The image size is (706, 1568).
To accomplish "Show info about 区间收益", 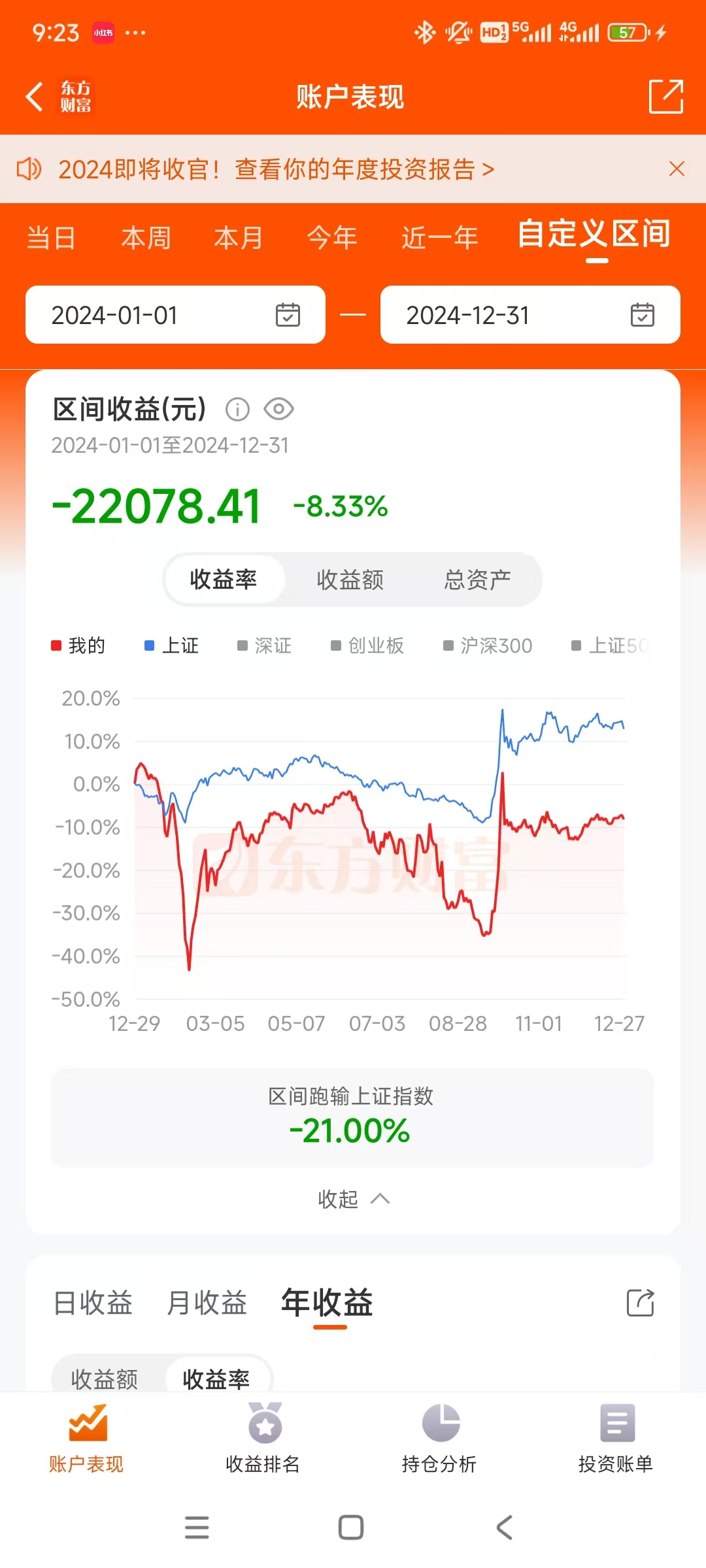I will pos(237,410).
